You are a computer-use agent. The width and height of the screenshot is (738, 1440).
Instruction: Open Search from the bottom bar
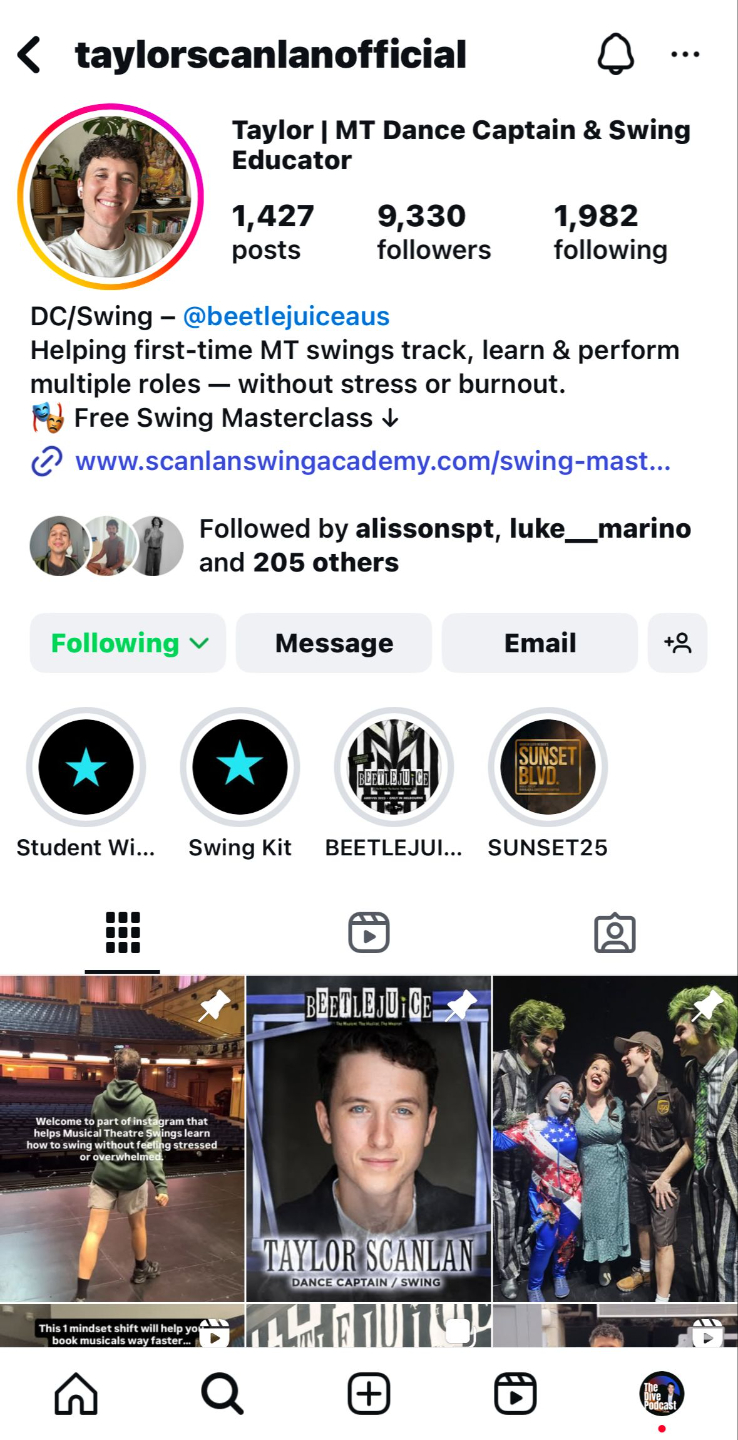(x=222, y=1393)
